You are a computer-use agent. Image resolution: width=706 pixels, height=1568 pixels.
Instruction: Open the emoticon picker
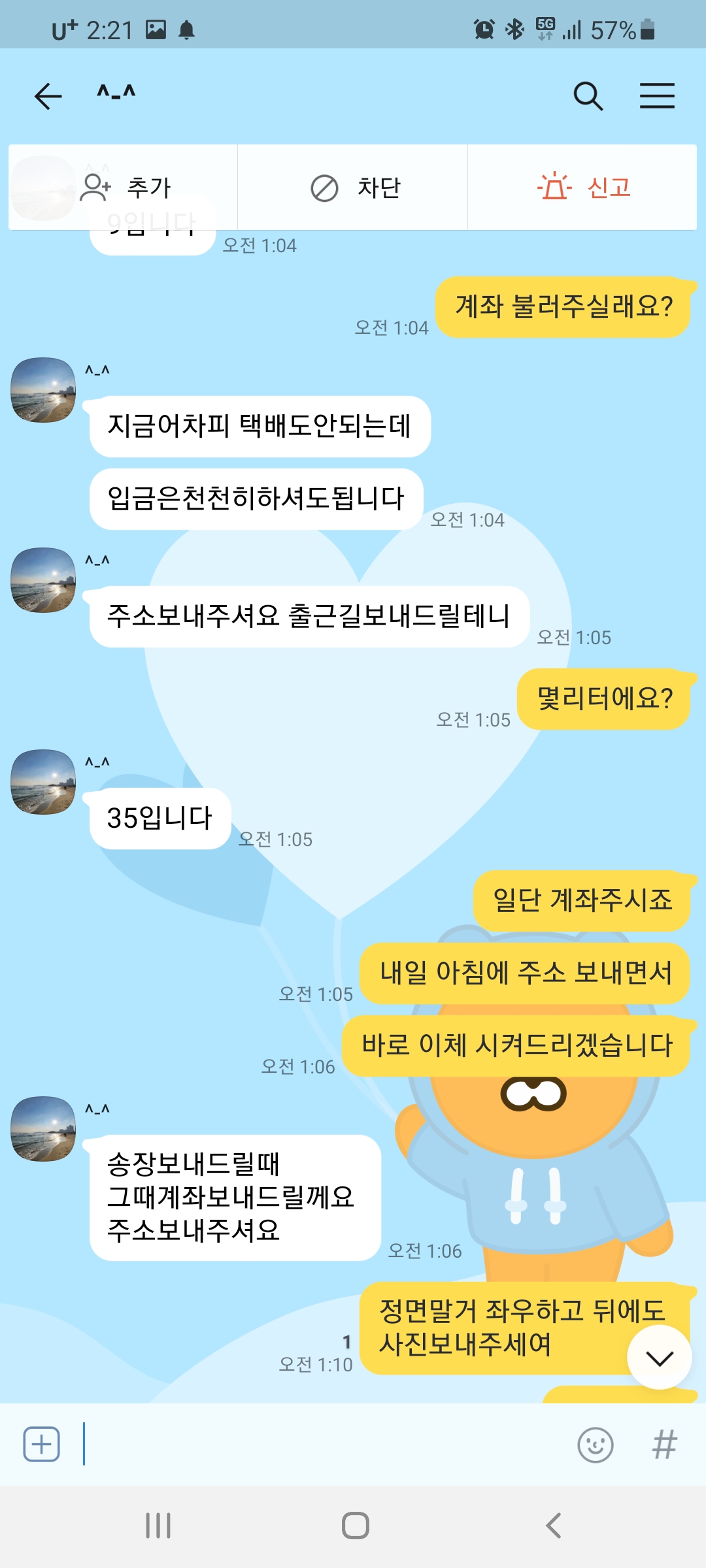tap(596, 1445)
